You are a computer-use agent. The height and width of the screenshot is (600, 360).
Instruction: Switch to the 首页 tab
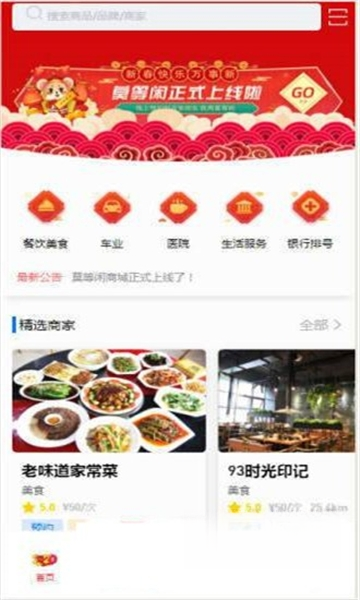(x=45, y=567)
